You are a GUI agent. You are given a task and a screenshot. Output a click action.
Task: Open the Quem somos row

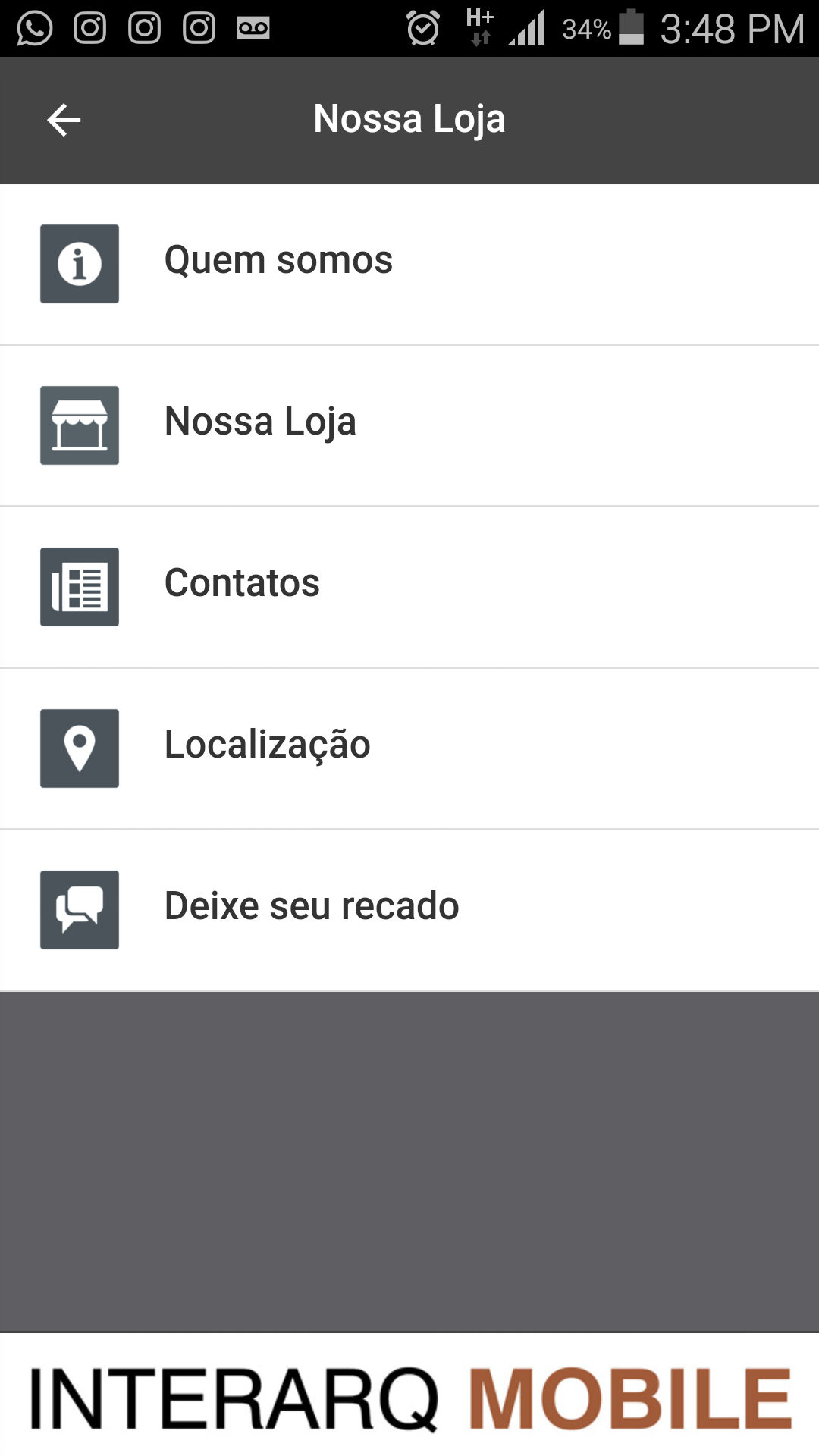pos(409,264)
